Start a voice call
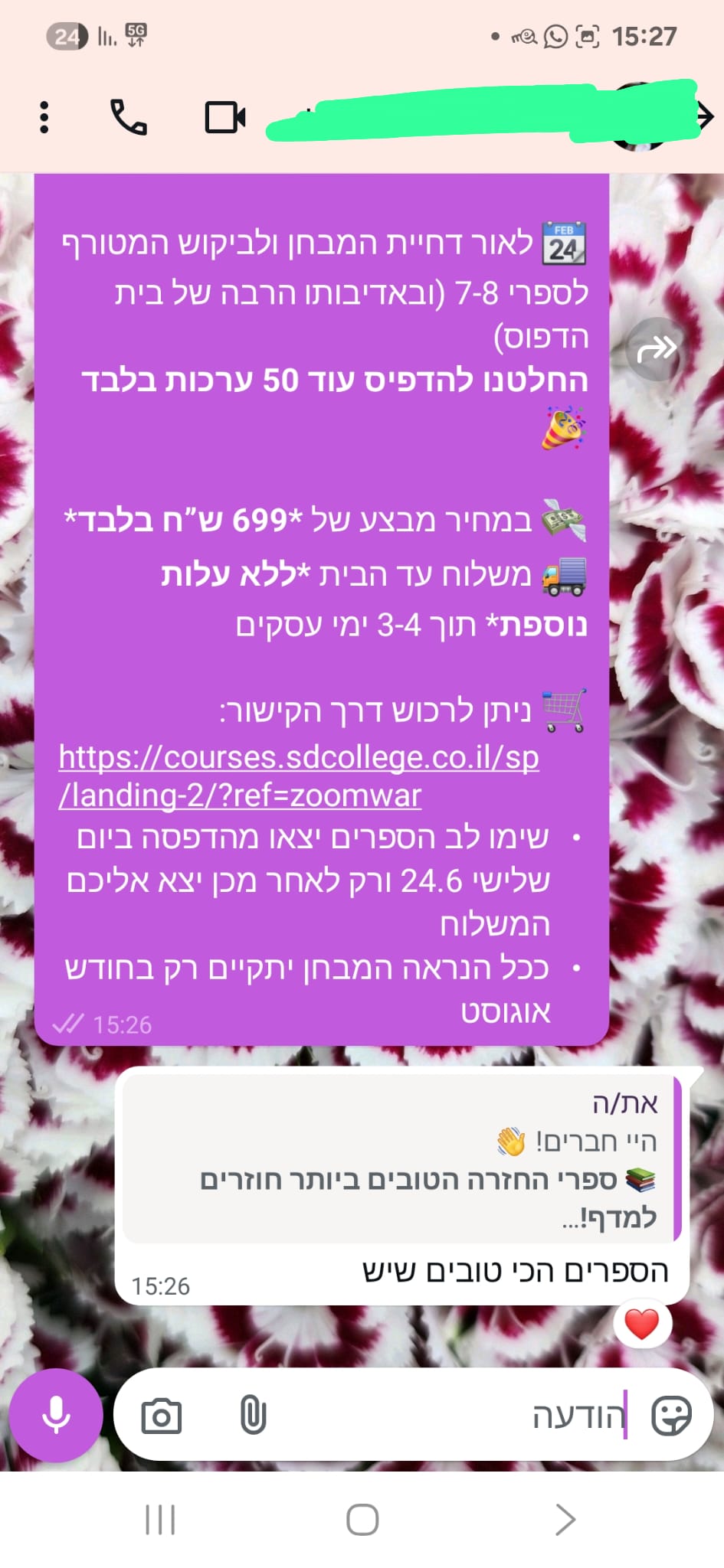 [129, 117]
